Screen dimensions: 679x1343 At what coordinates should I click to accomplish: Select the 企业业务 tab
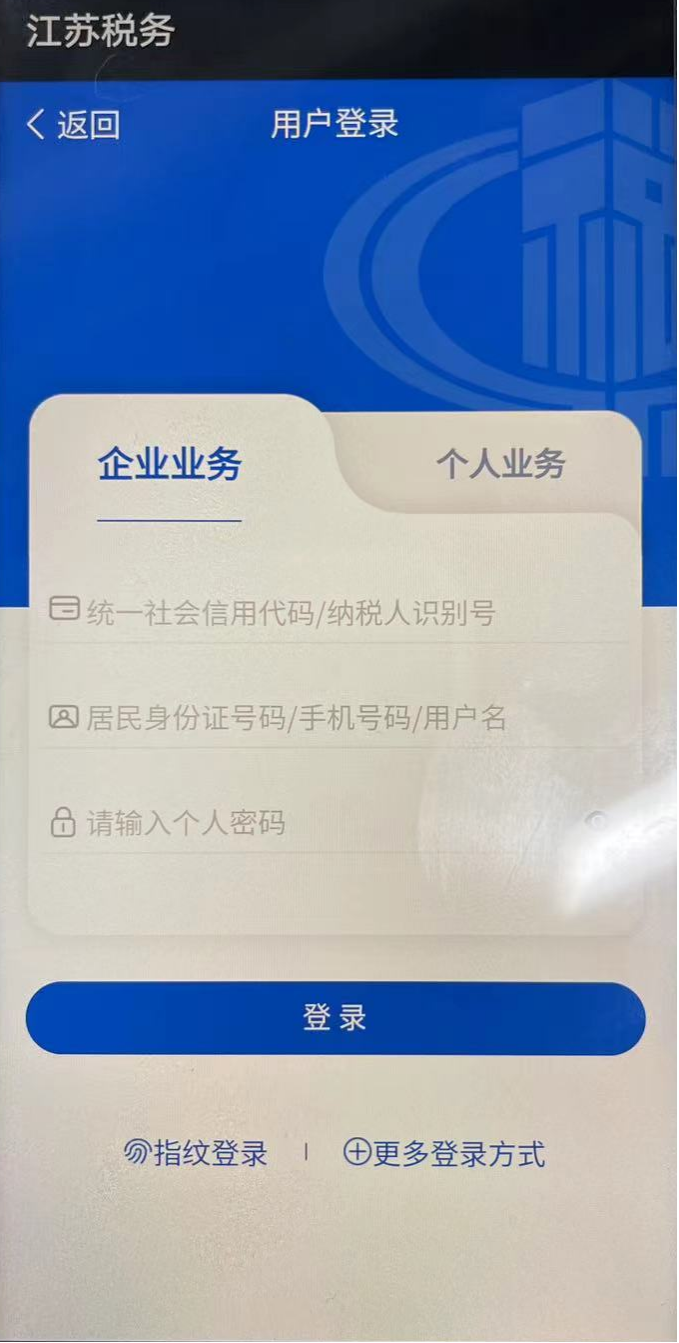(x=169, y=464)
